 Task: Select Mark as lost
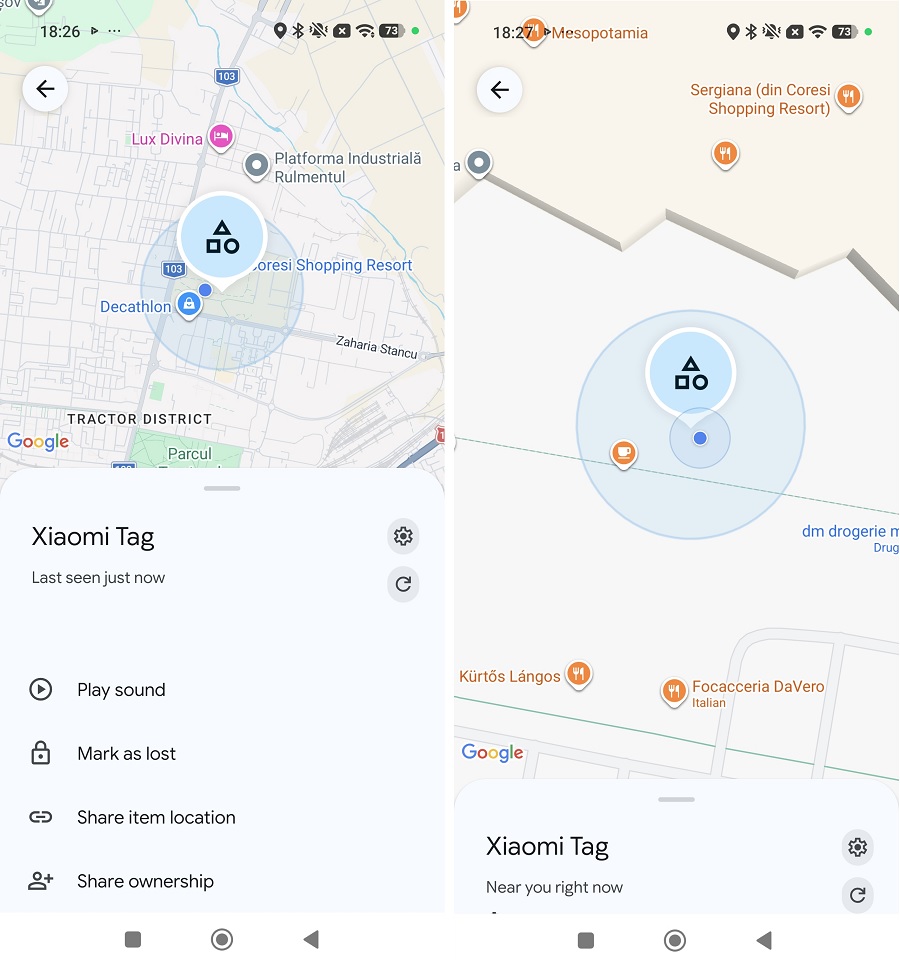click(x=126, y=754)
